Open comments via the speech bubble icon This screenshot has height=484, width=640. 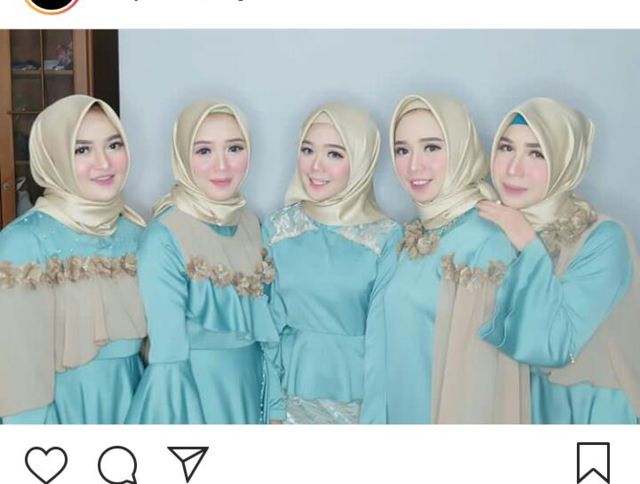(117, 465)
